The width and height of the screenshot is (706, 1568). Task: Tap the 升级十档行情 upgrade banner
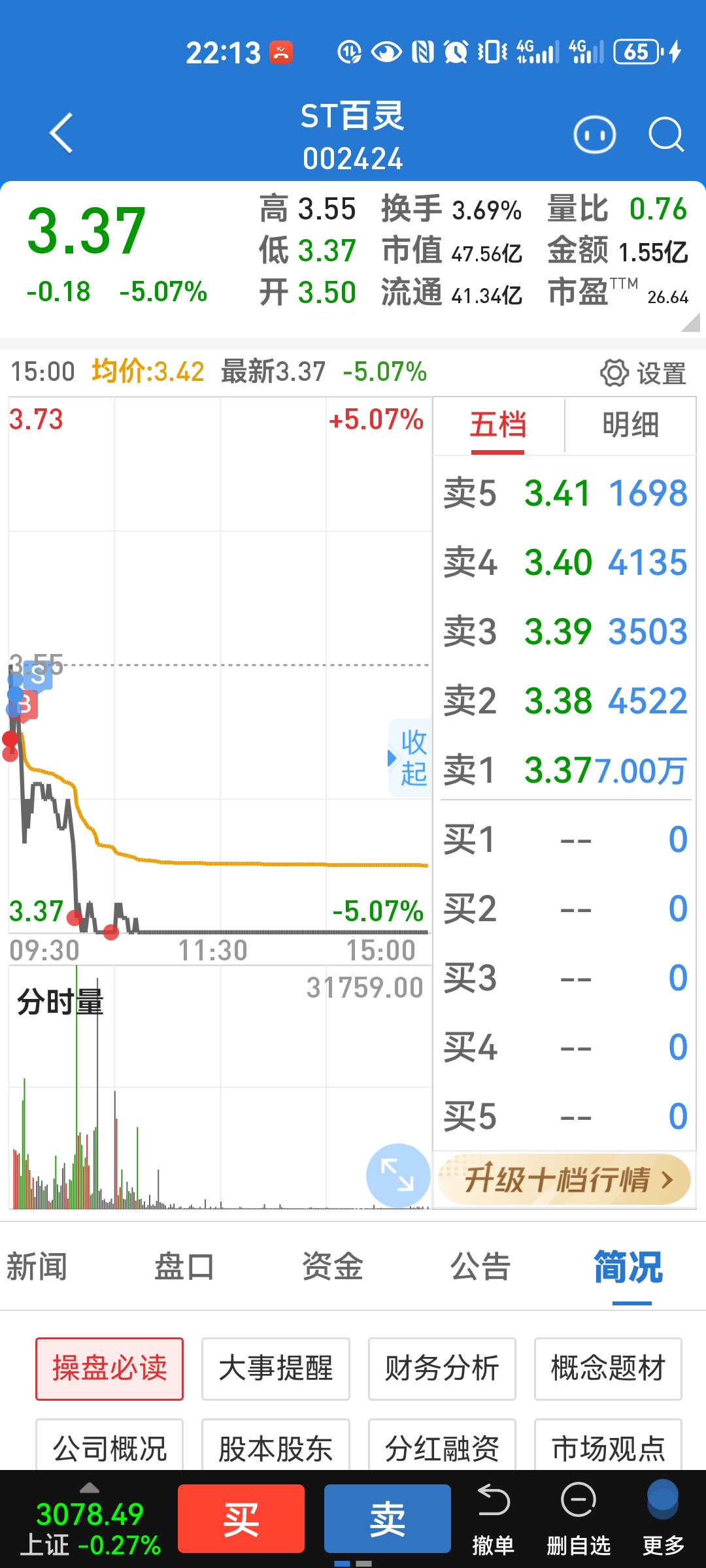click(x=565, y=1180)
